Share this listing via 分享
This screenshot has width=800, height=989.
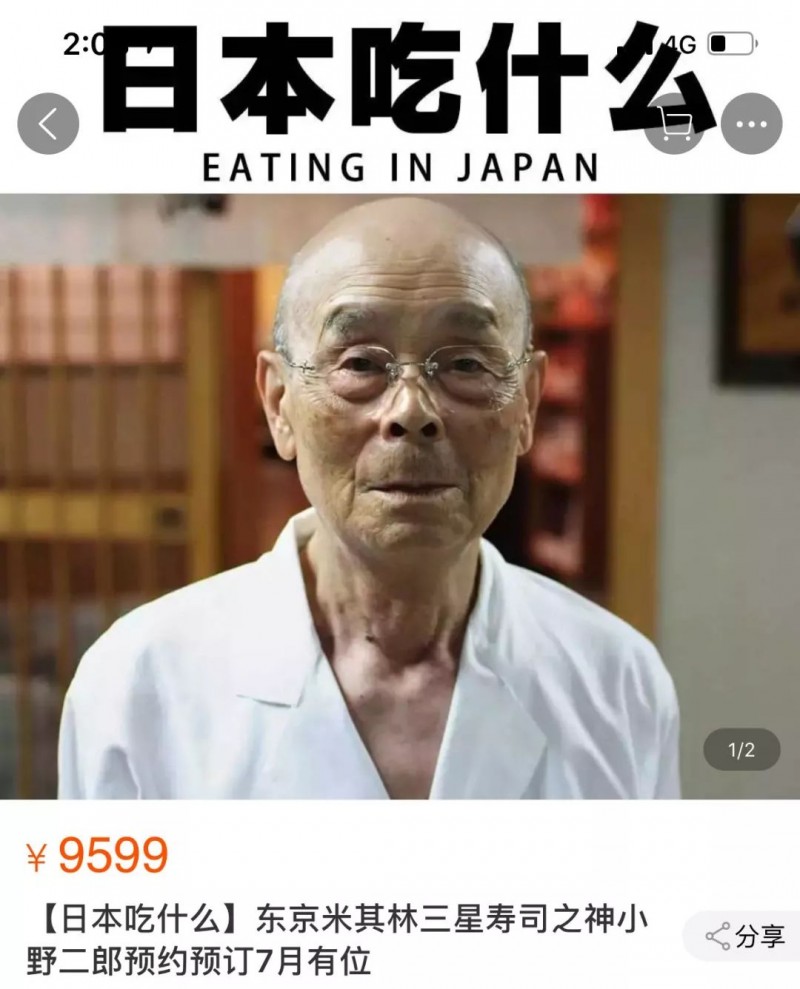(746, 937)
